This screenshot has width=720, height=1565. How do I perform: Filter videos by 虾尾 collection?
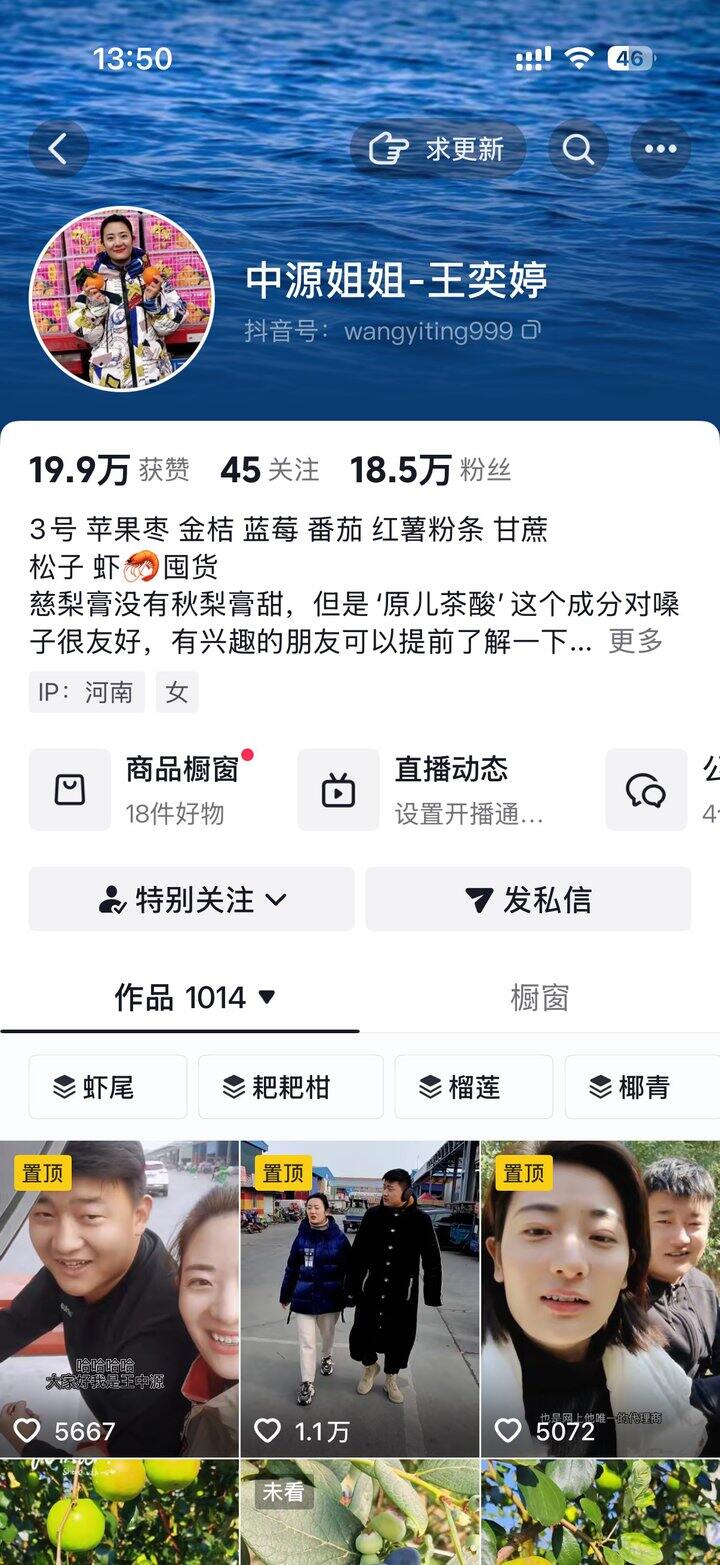[108, 1087]
